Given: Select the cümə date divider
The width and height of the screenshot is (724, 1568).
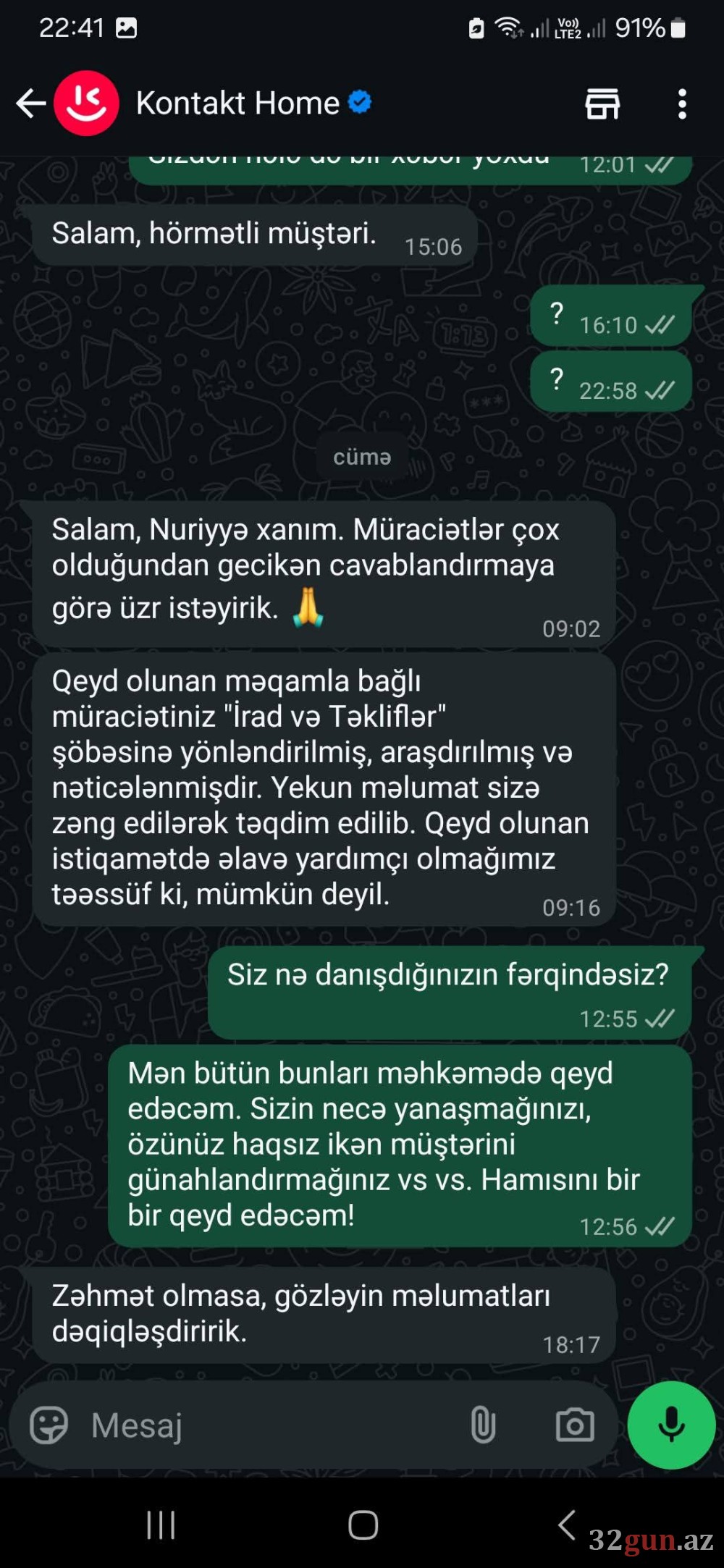Looking at the screenshot, I should [x=362, y=458].
